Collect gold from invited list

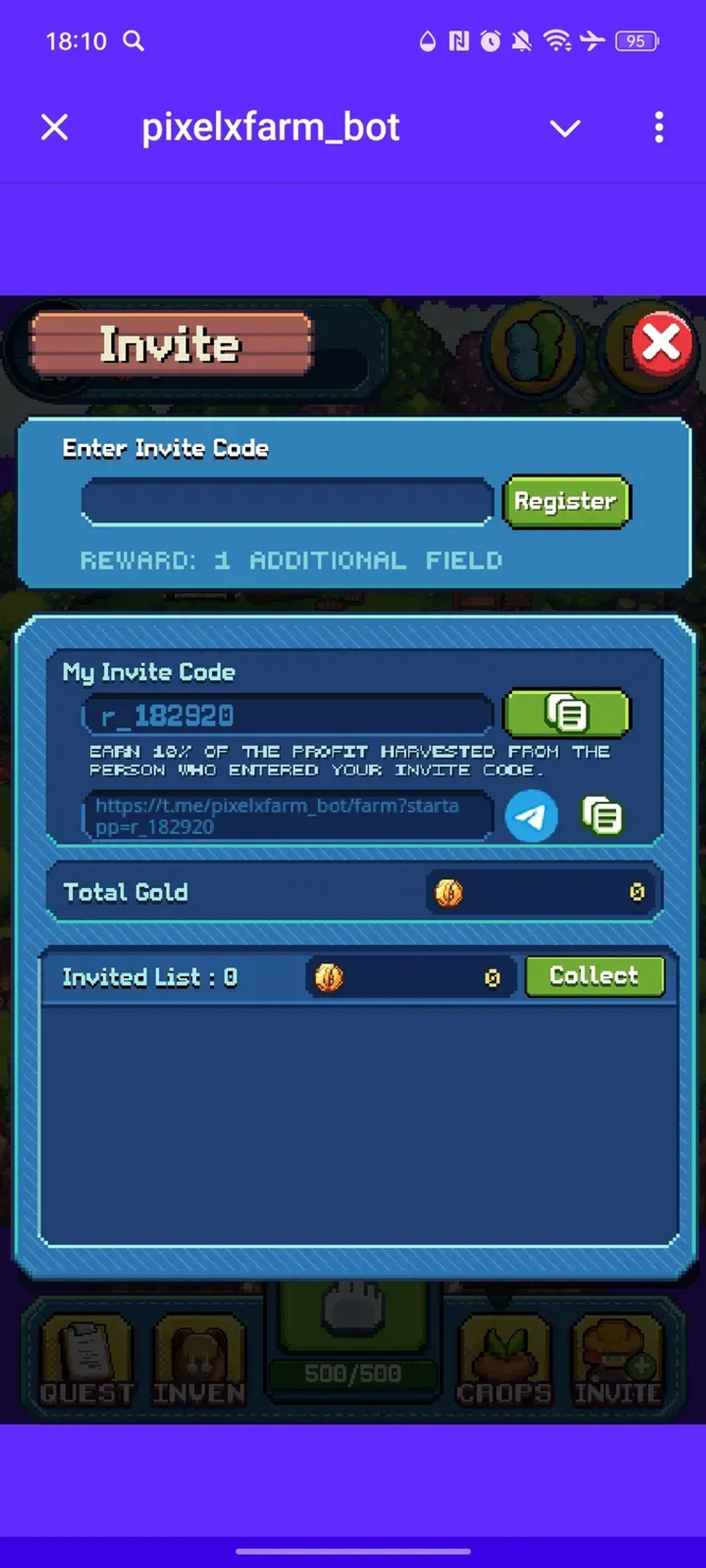pyautogui.click(x=594, y=976)
